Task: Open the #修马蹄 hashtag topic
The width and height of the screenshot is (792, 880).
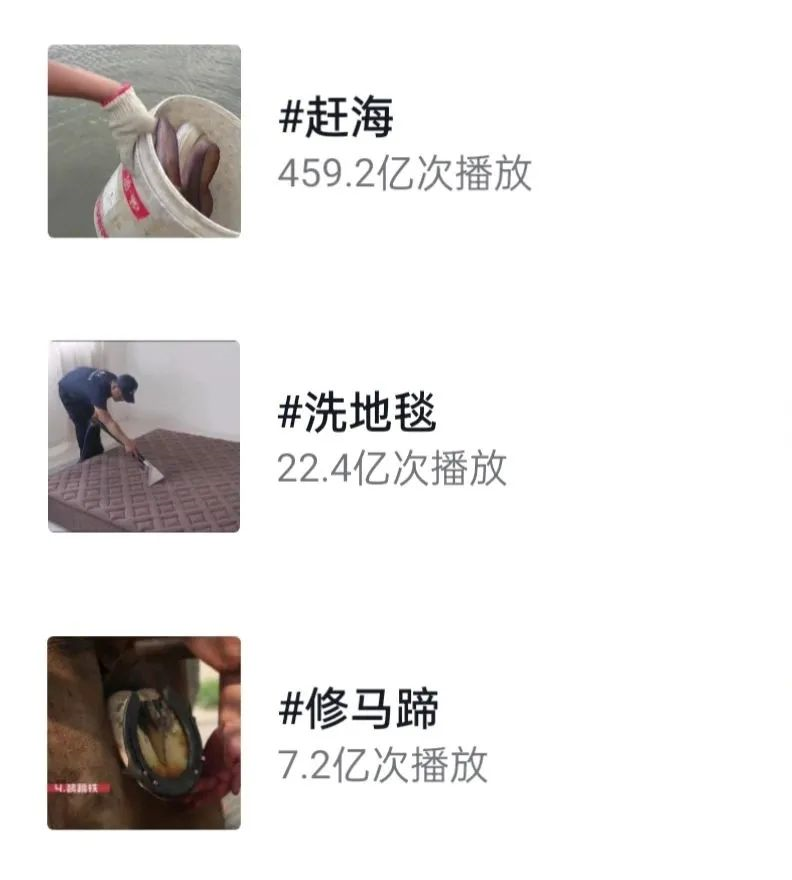Action: click(358, 711)
